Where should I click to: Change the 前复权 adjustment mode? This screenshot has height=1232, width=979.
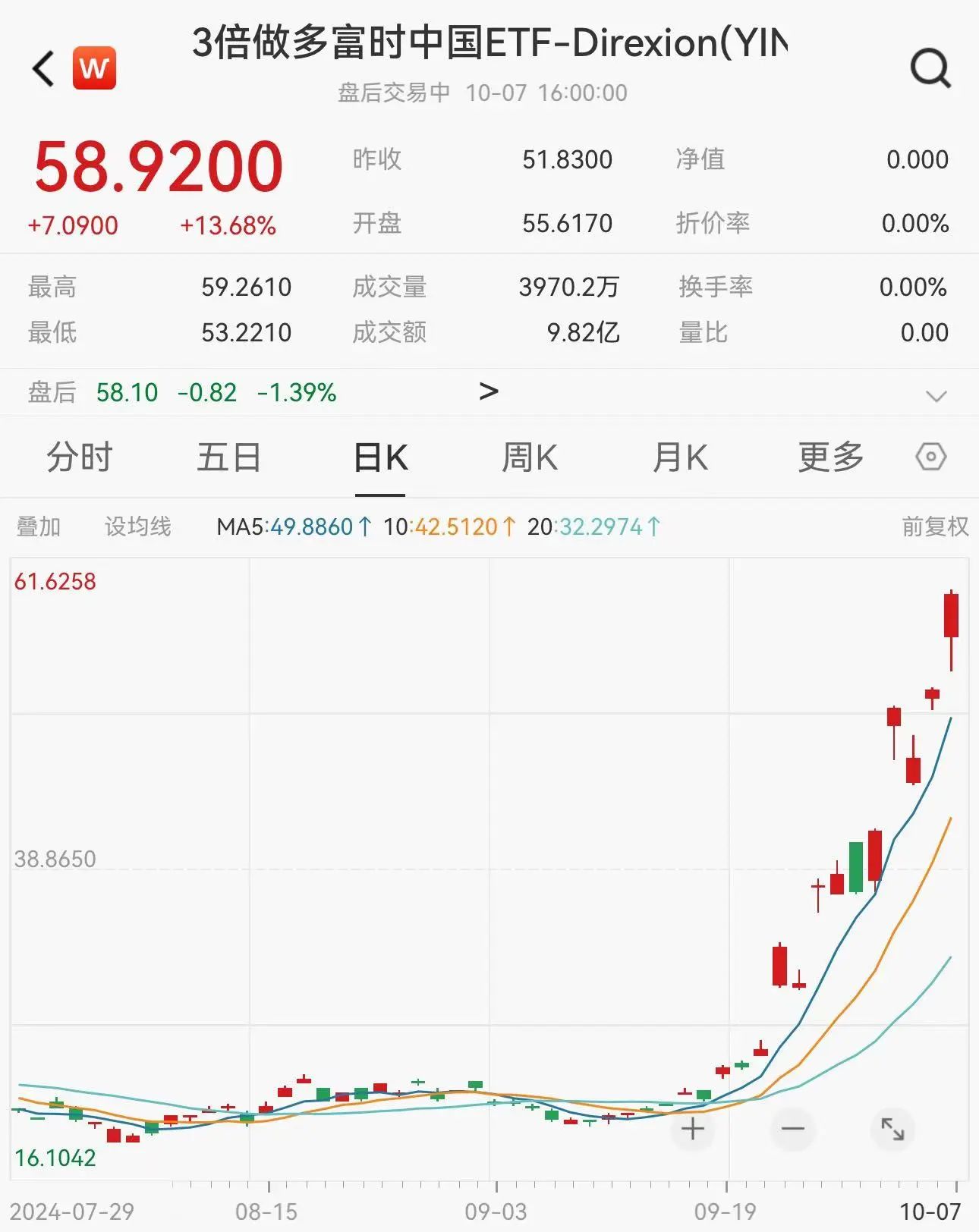(935, 526)
